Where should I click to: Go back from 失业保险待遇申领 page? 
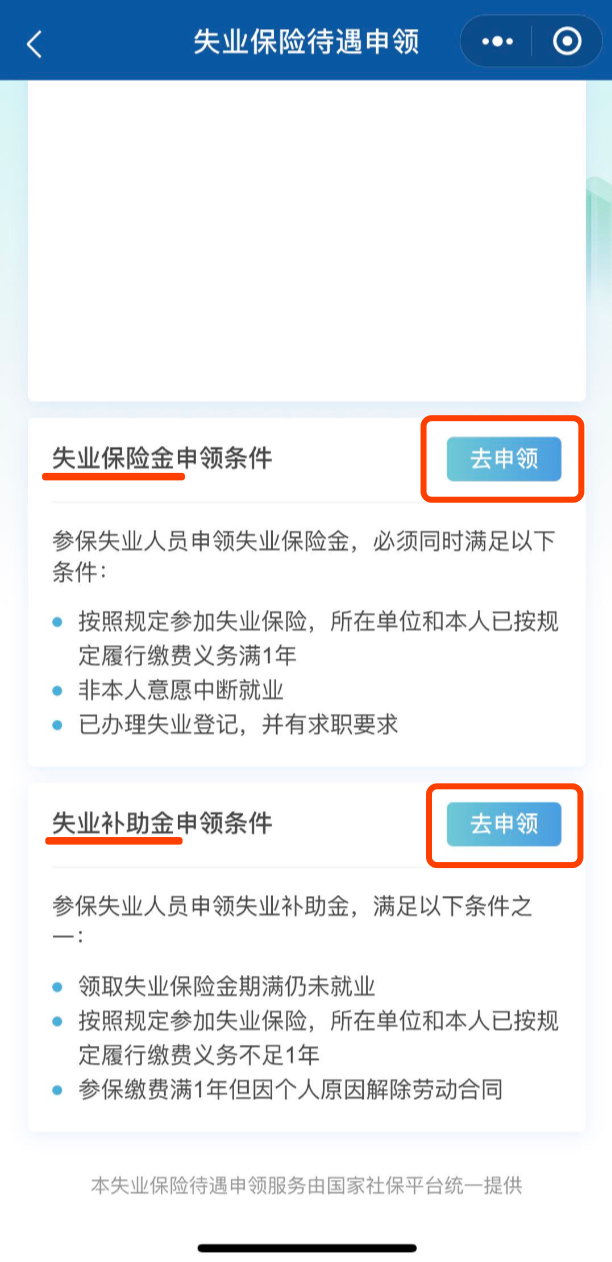35,43
